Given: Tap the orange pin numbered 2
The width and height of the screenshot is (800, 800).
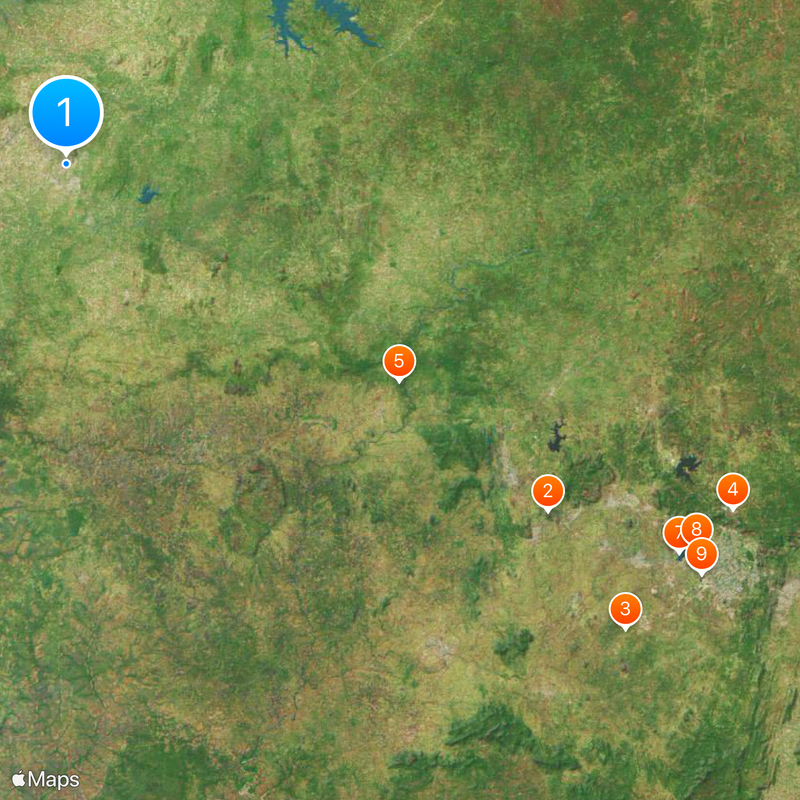Looking at the screenshot, I should (548, 491).
